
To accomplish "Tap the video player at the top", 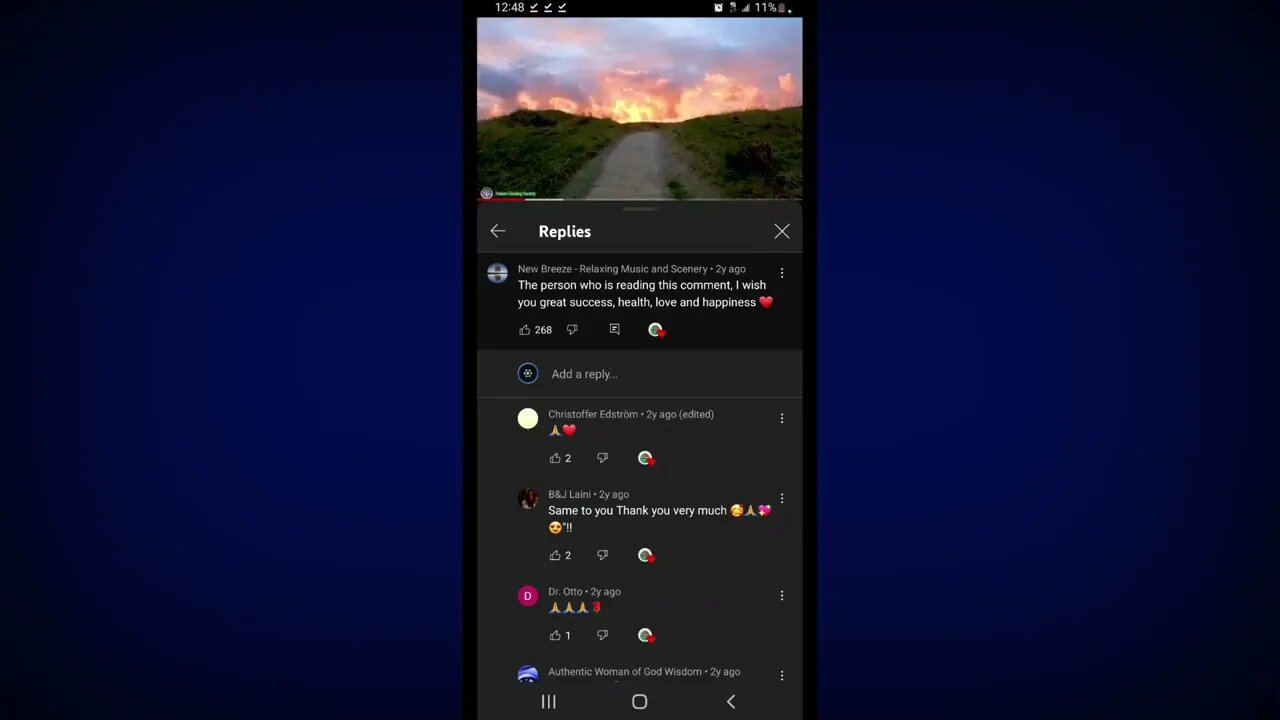I will pyautogui.click(x=640, y=108).
